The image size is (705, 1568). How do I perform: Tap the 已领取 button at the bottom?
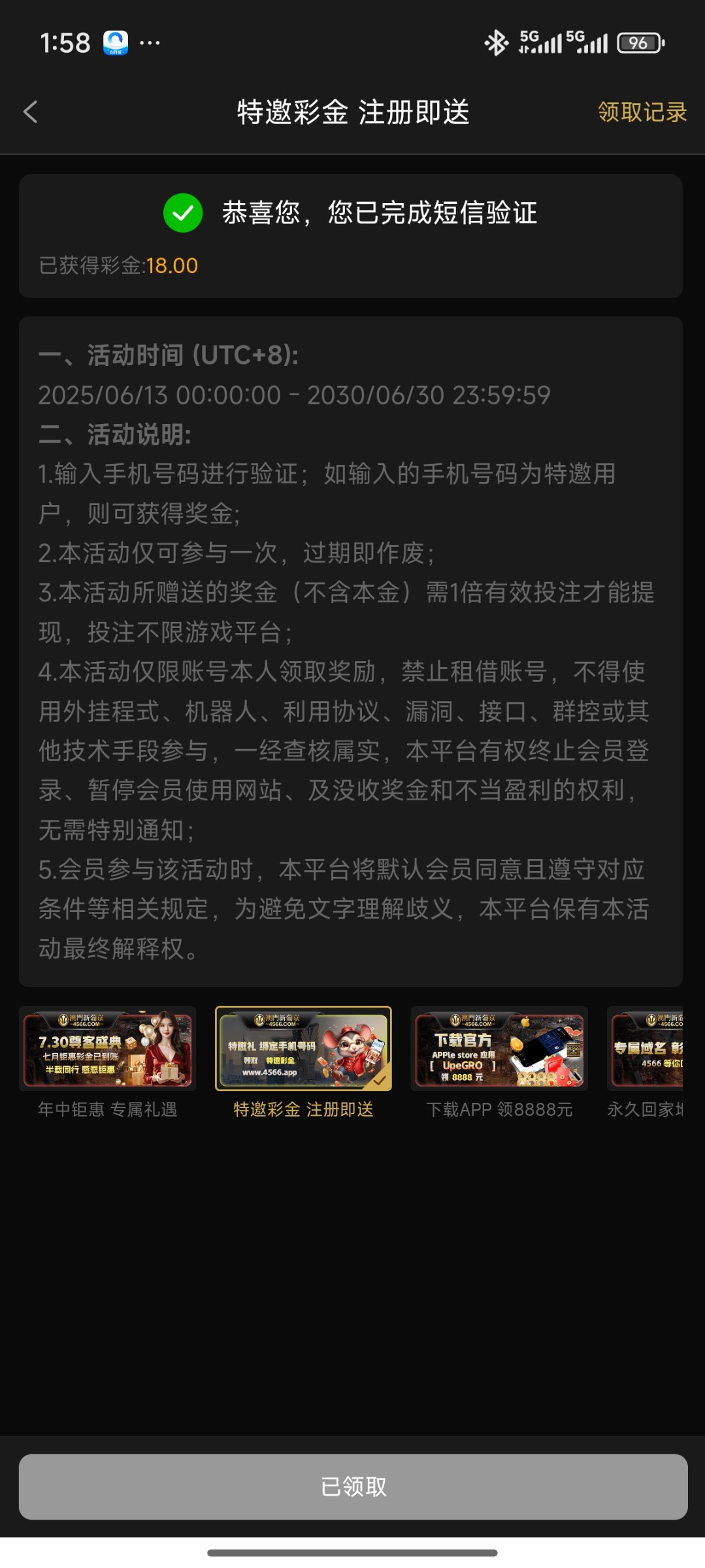coord(353,1486)
